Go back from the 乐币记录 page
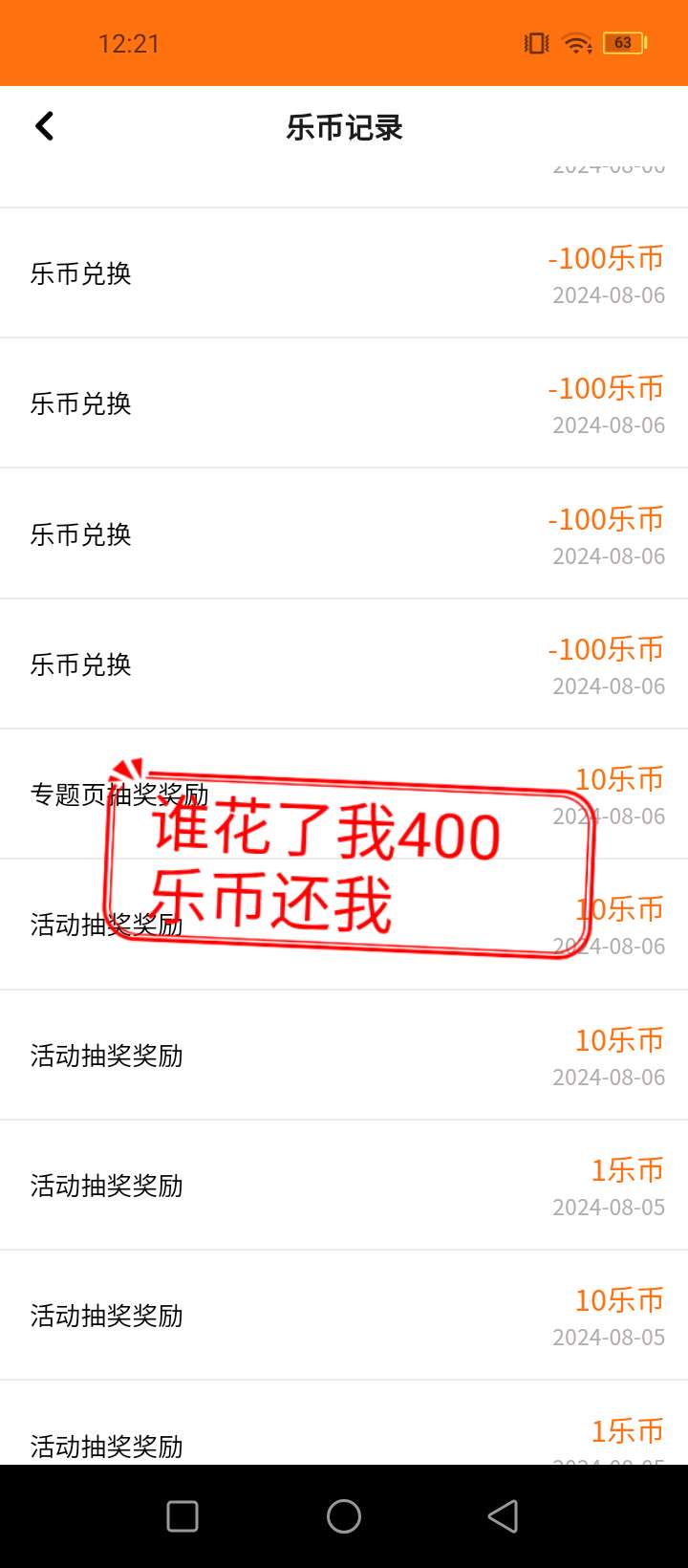Screen dimensions: 688x1568 pyautogui.click(x=44, y=126)
